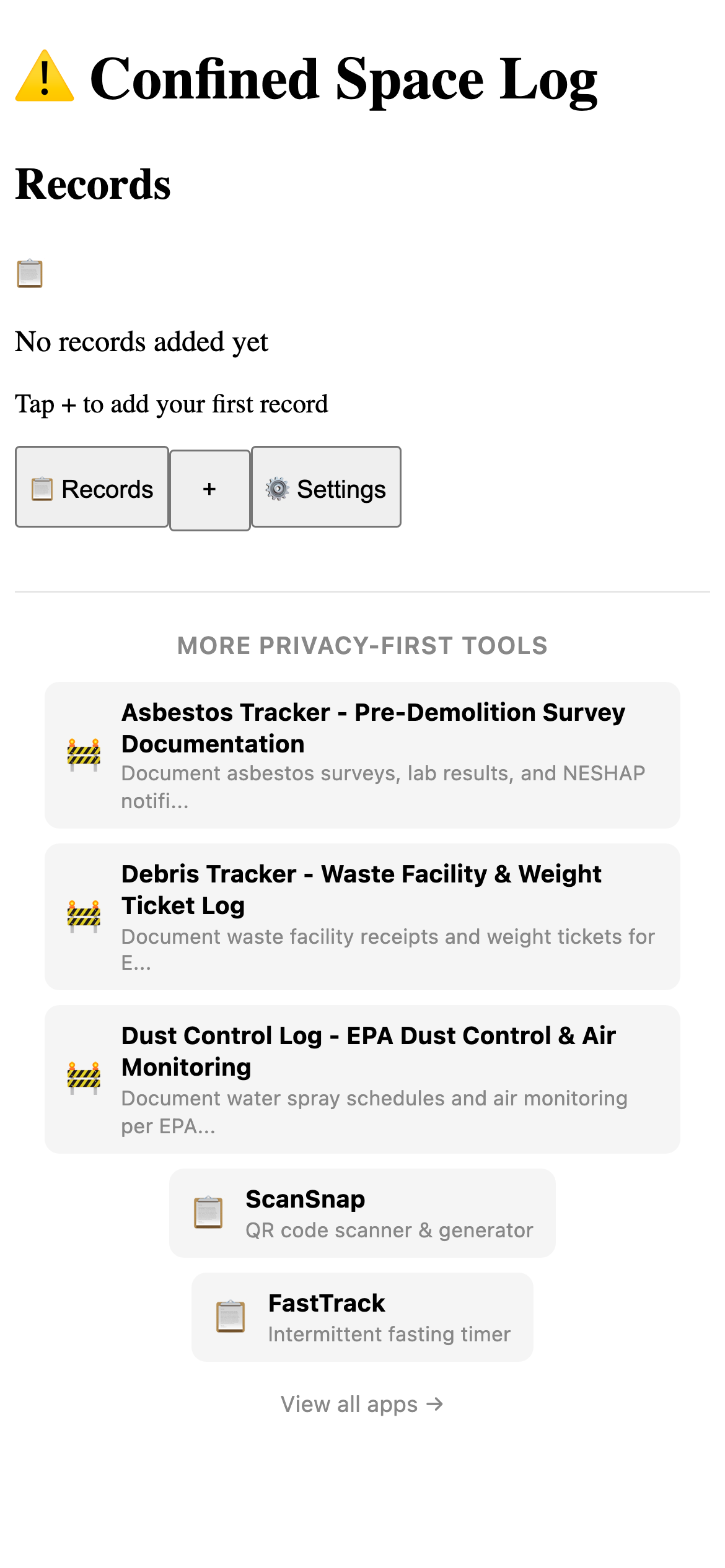
Task: Click the clipboard icon above the empty records message
Action: click(x=29, y=272)
